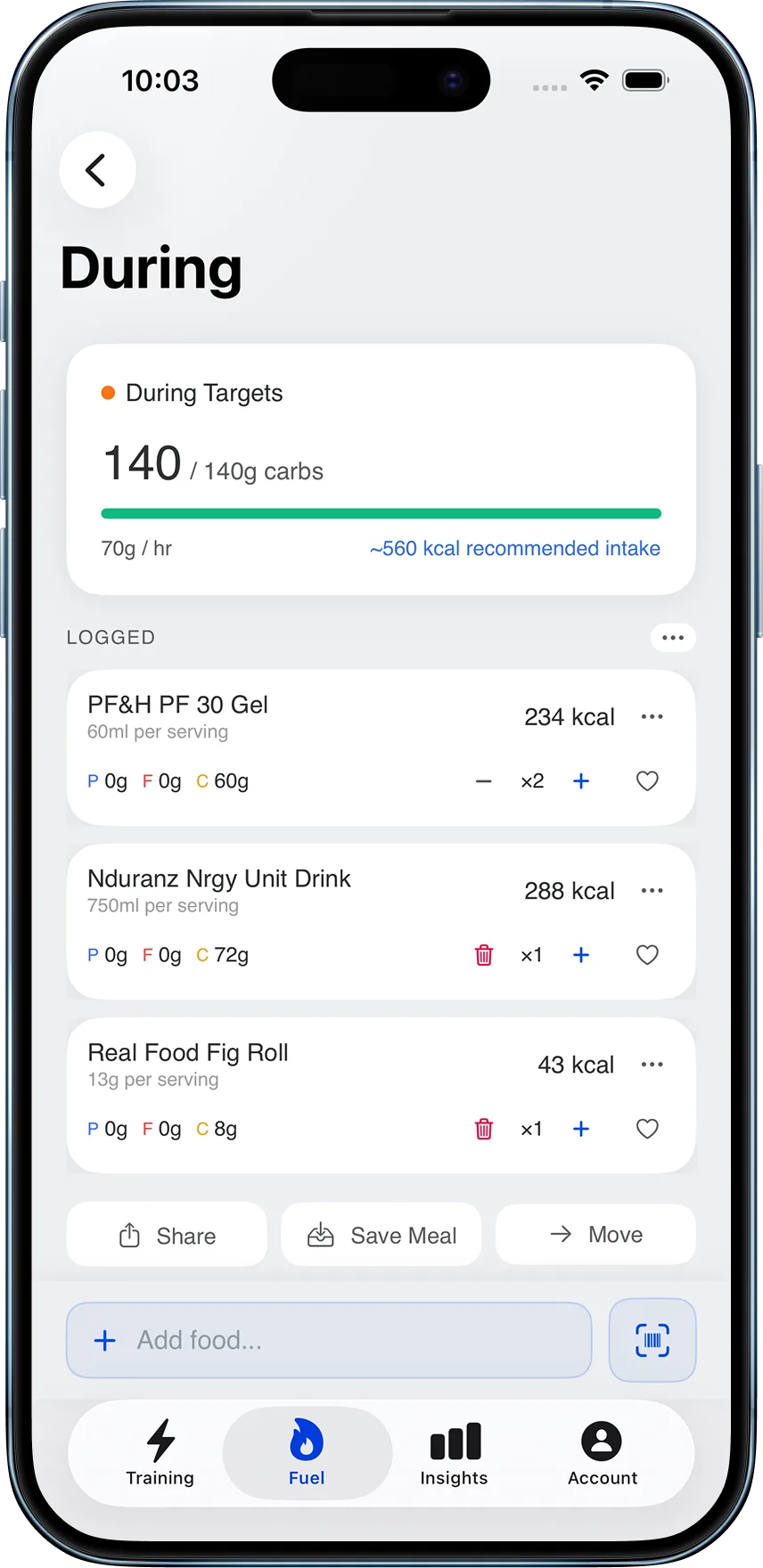Image resolution: width=763 pixels, height=1568 pixels.
Task: Move logged items with the Move button
Action: coord(595,1234)
